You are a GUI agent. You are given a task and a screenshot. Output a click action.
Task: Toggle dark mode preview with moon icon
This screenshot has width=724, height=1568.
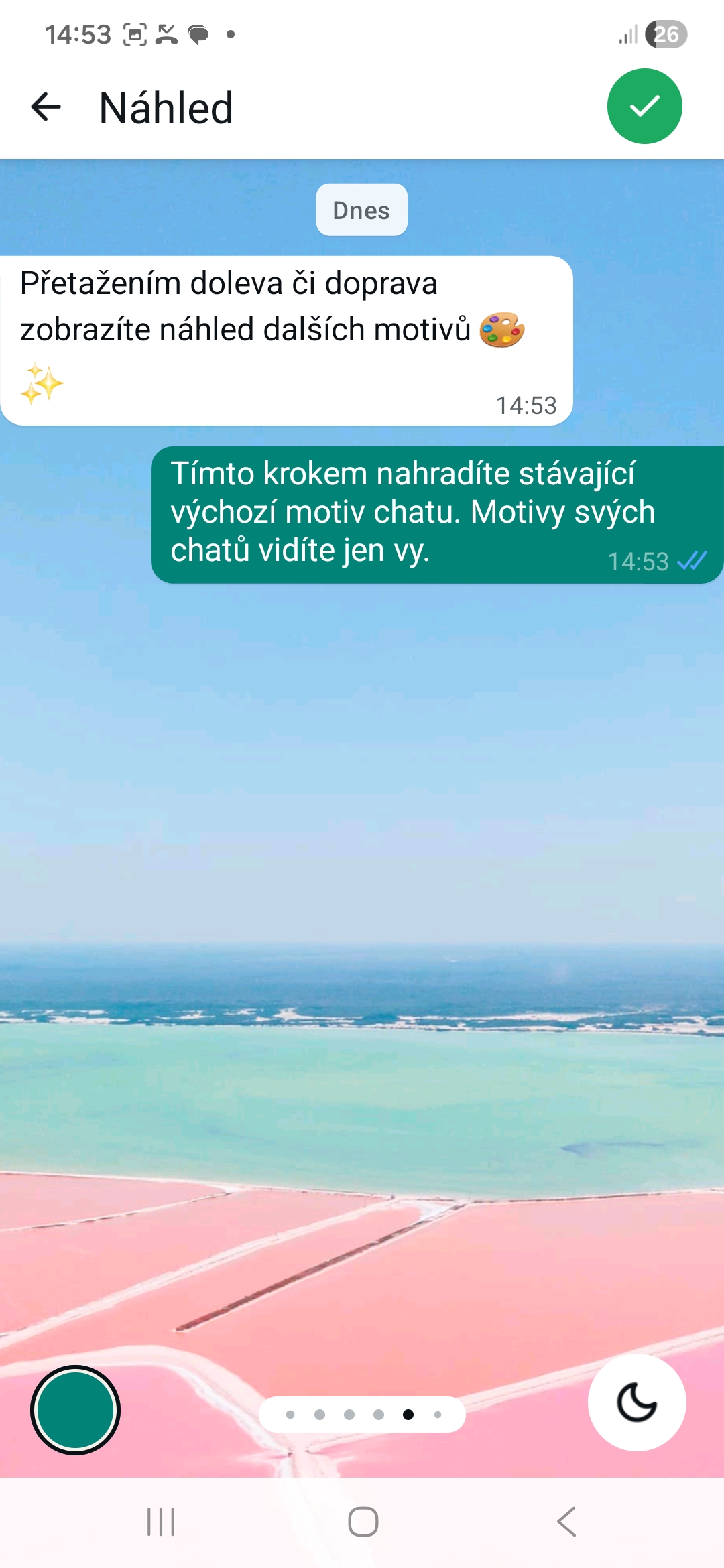point(636,1402)
